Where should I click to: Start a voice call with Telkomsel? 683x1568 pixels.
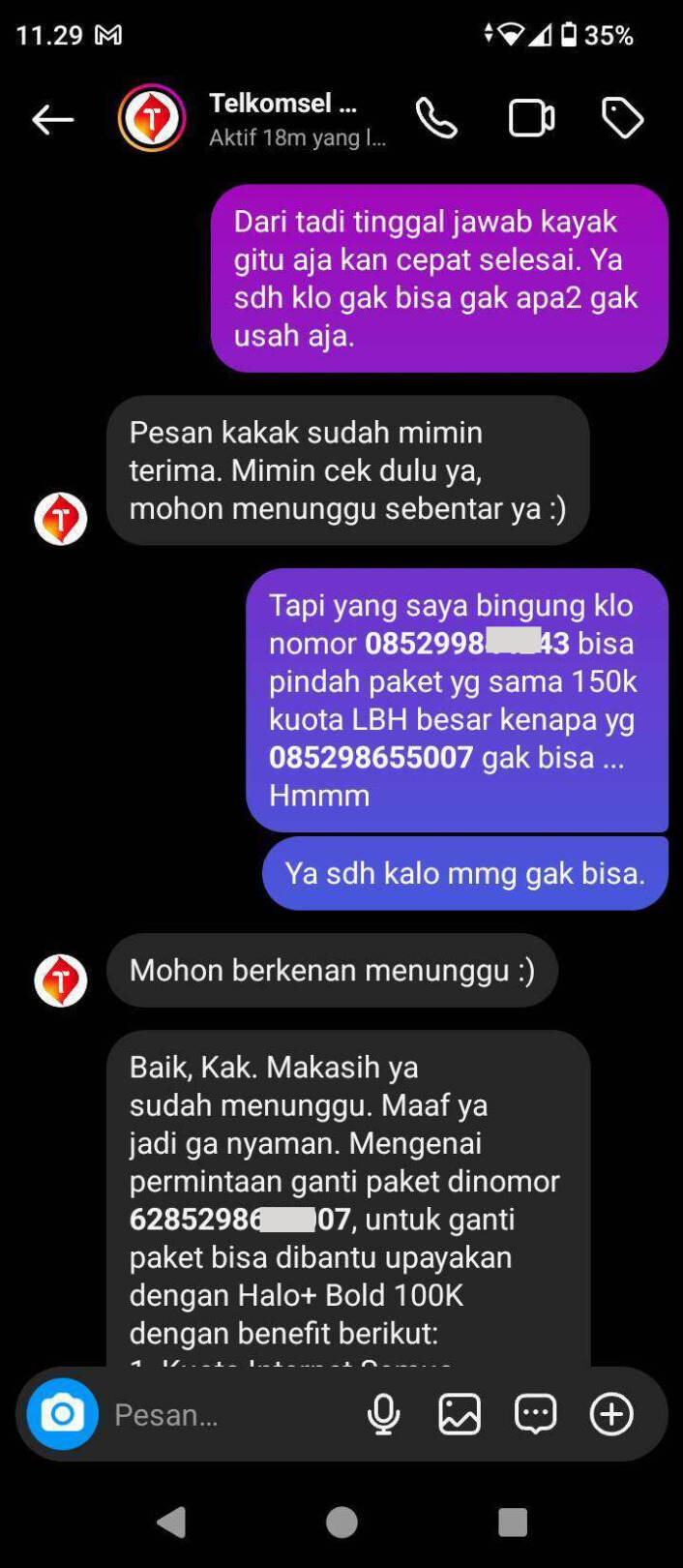coord(436,119)
